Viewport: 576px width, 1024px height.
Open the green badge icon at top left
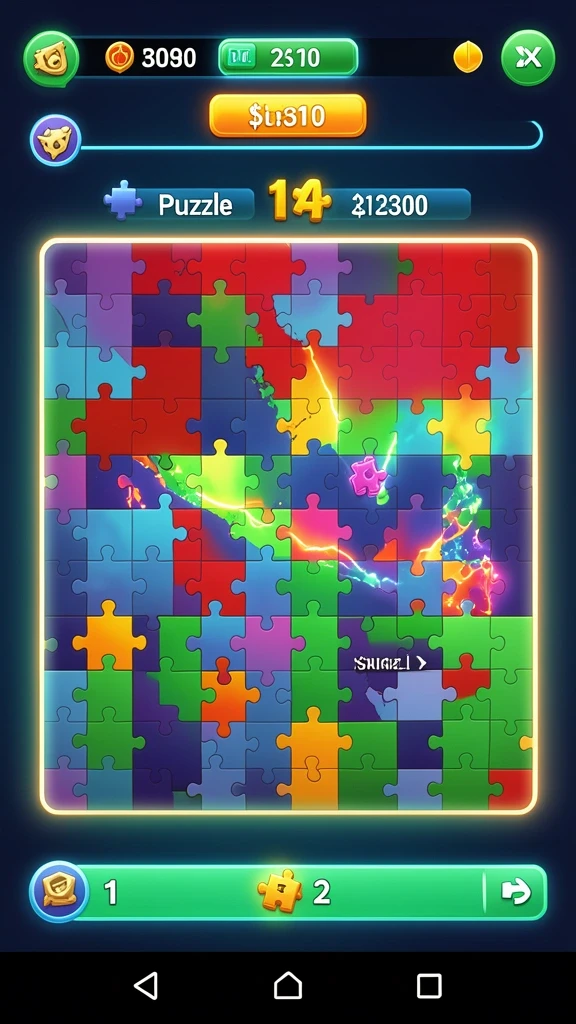[x=51, y=59]
